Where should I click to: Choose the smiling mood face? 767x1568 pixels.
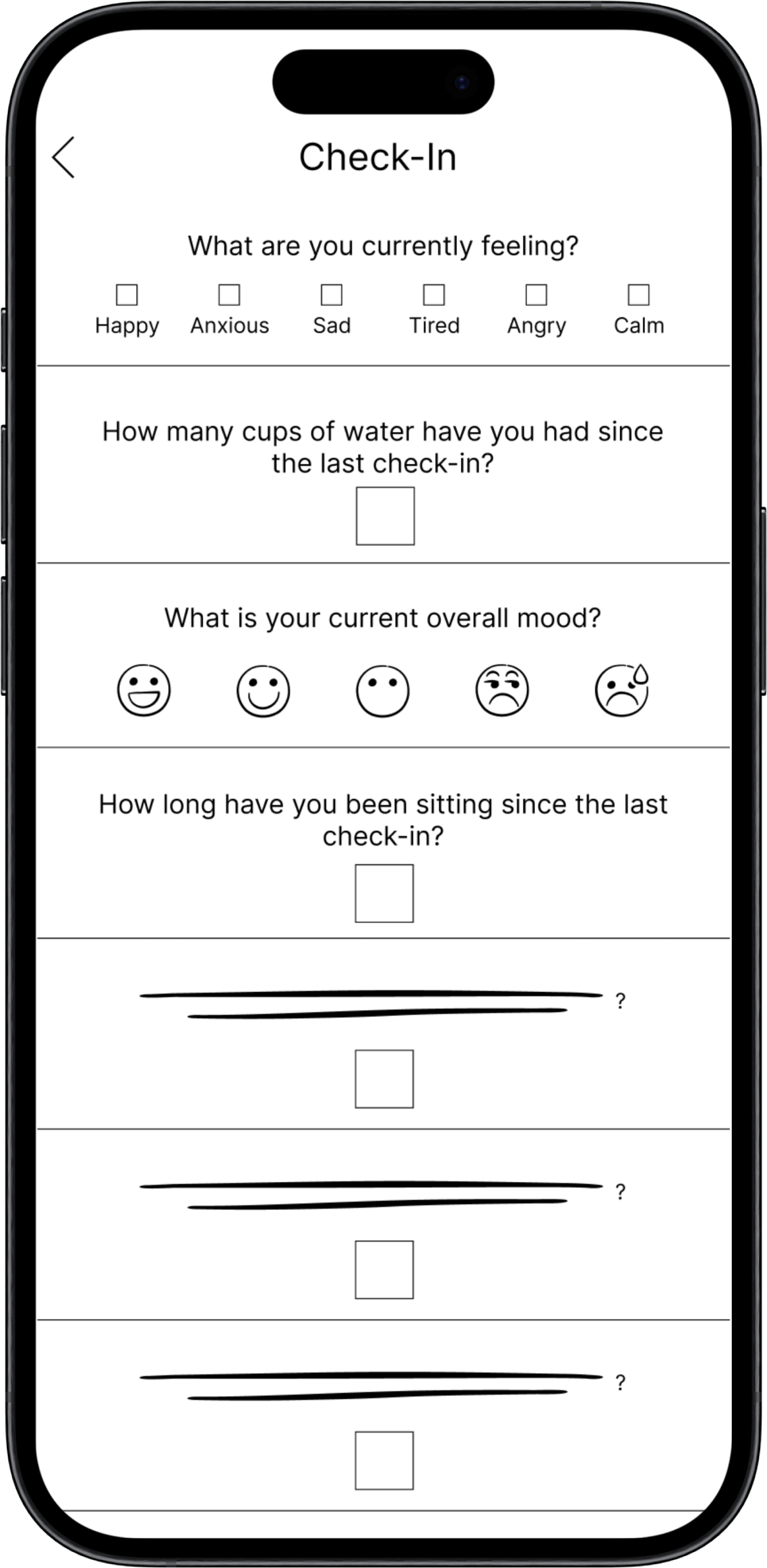263,691
